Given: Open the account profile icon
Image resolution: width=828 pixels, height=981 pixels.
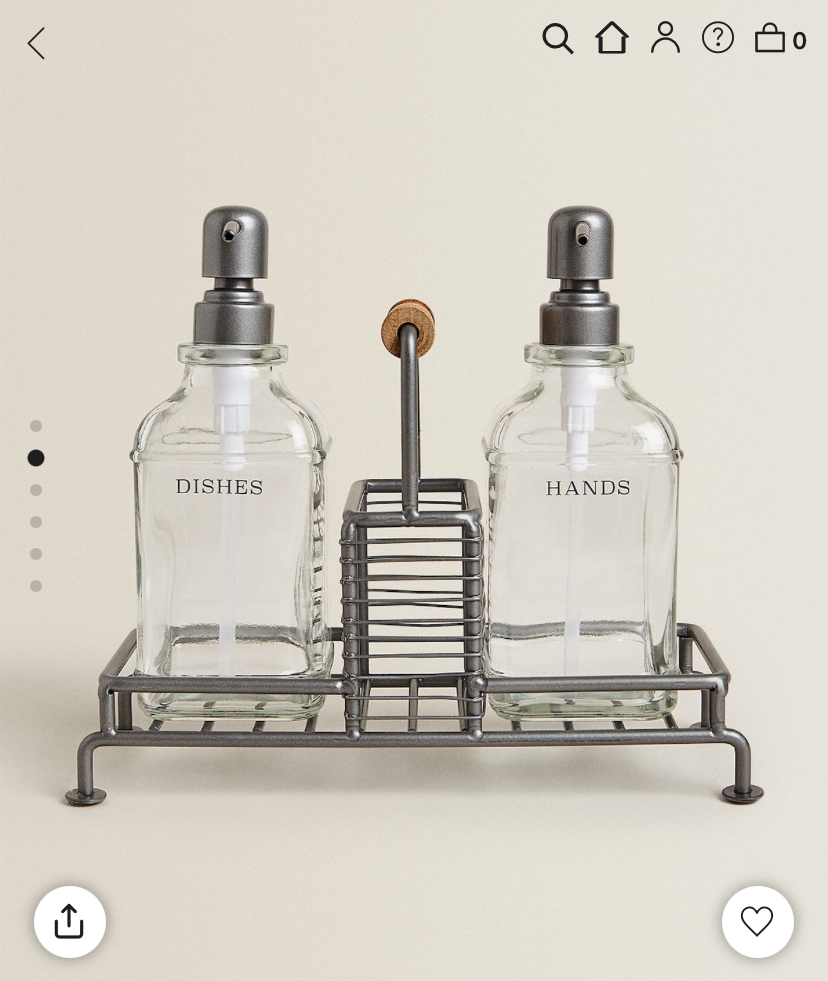Looking at the screenshot, I should click(x=665, y=38).
